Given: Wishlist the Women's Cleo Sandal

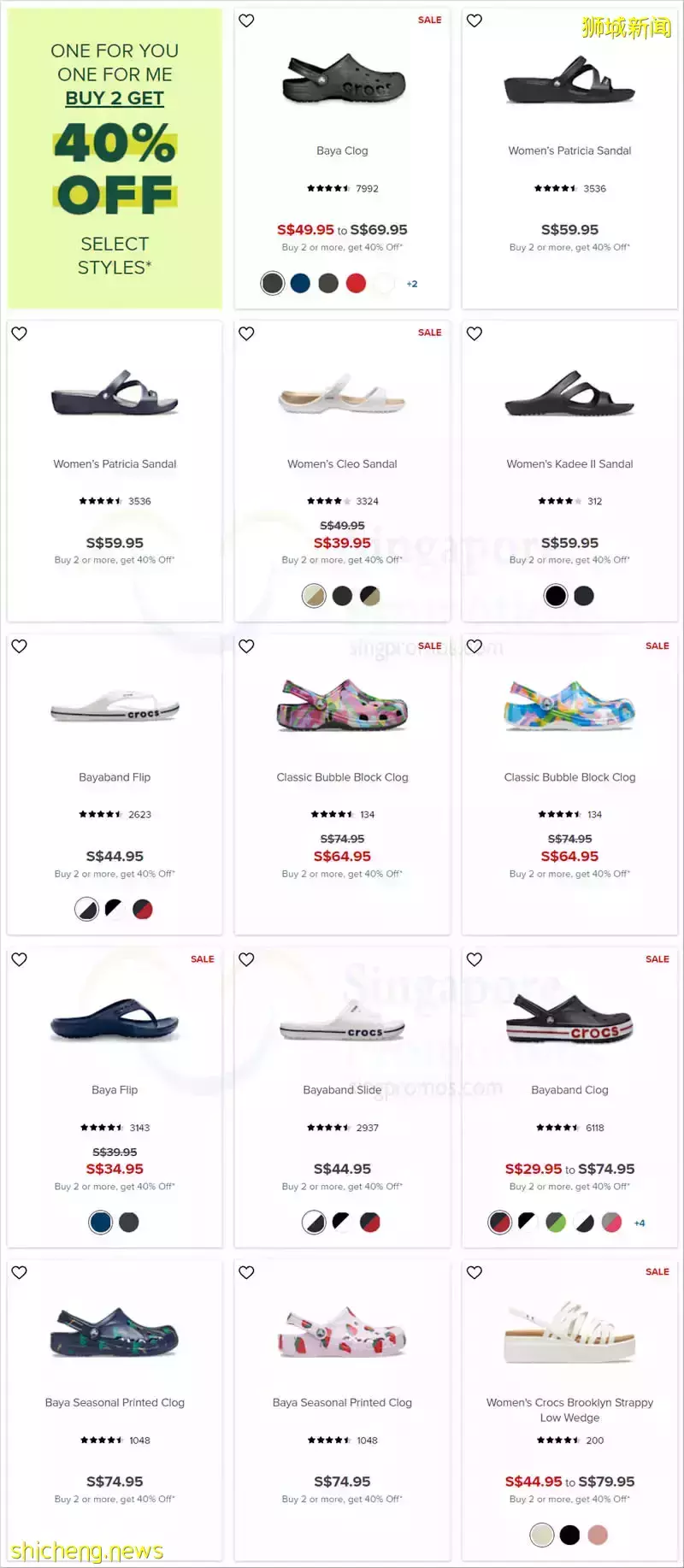Looking at the screenshot, I should click(x=246, y=333).
